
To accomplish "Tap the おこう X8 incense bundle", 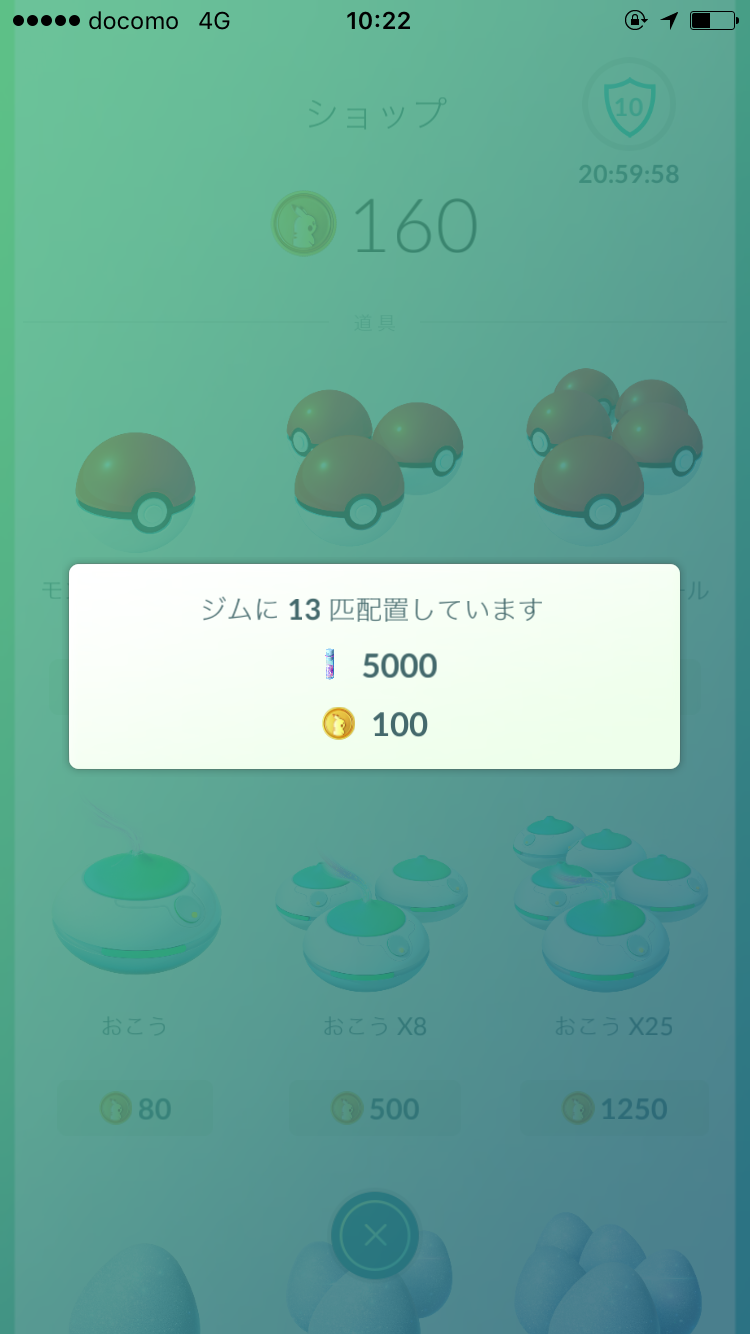I will [x=374, y=905].
